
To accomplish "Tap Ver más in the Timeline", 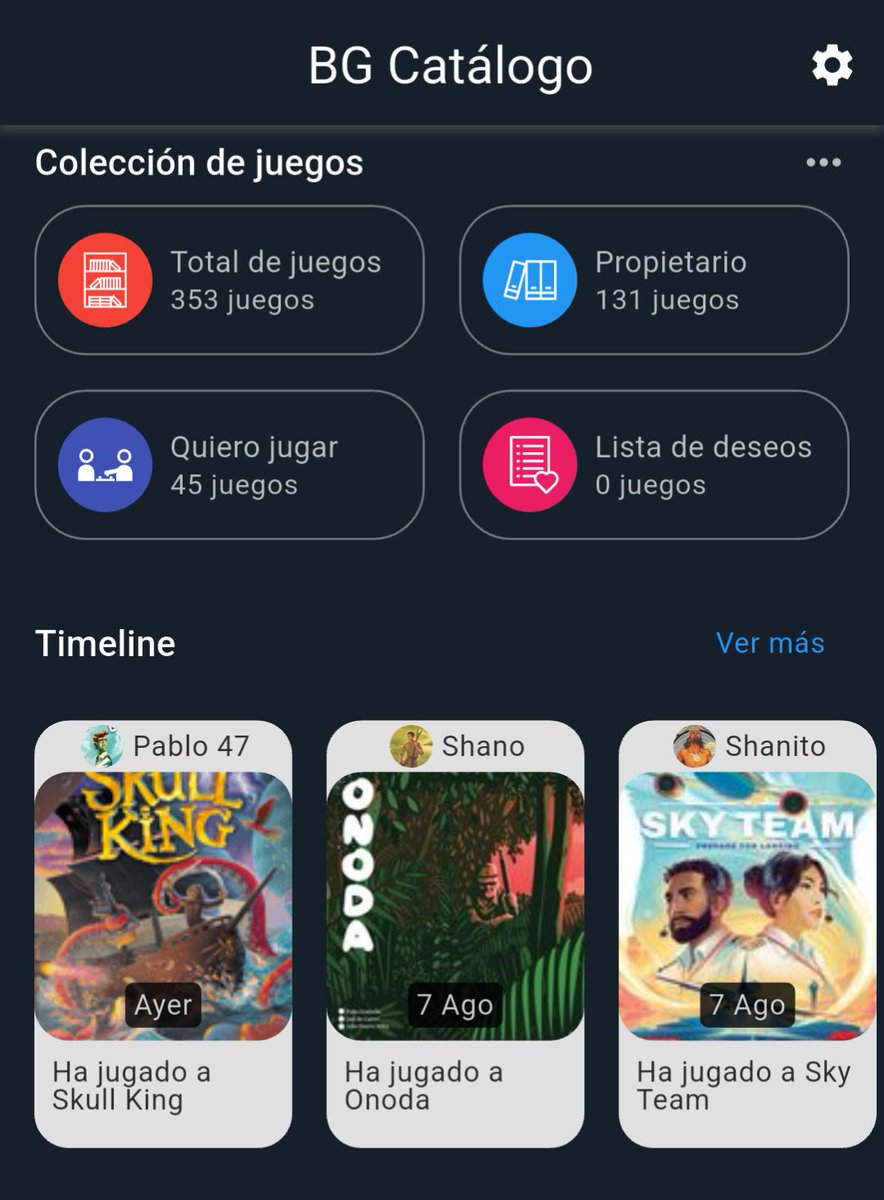I will (770, 642).
